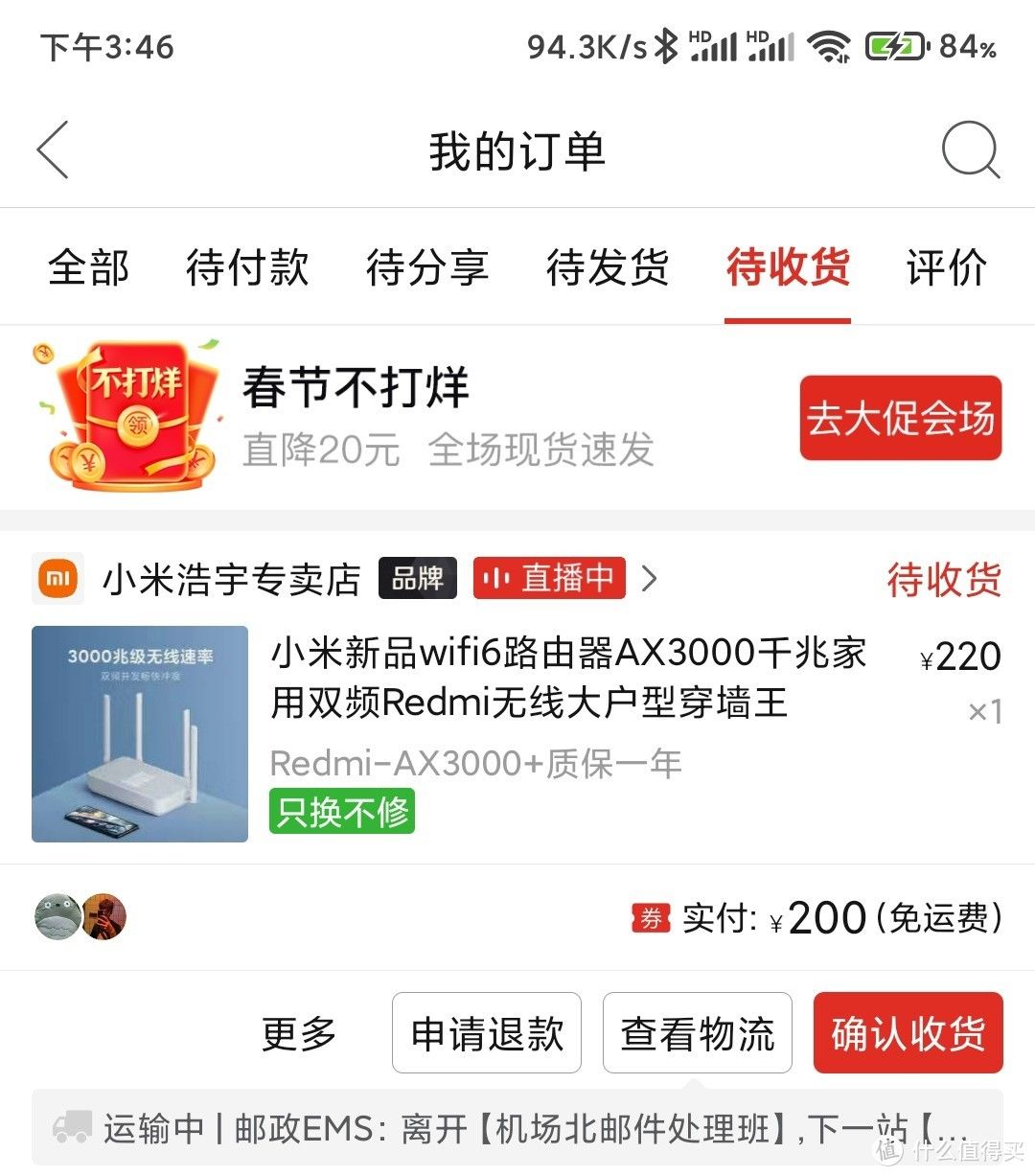Select the 待收货 tab
Viewport: 1035px width, 1176px height.
(x=788, y=267)
